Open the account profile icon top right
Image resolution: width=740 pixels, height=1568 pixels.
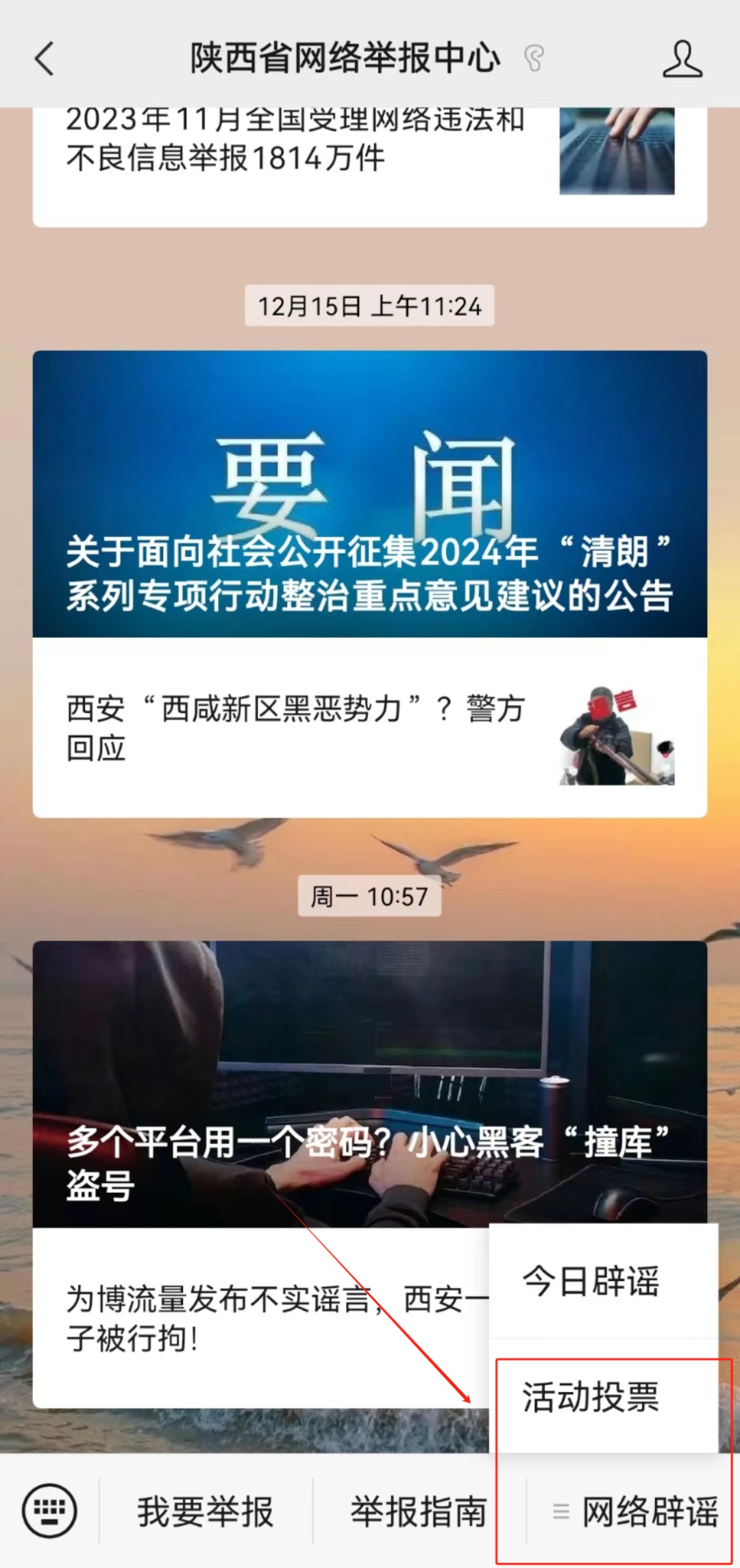[682, 60]
